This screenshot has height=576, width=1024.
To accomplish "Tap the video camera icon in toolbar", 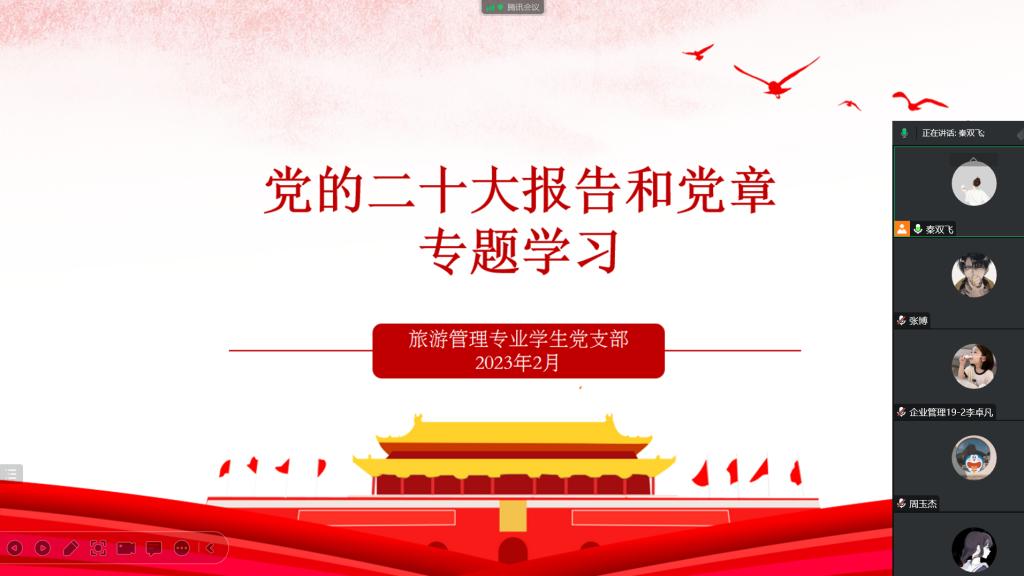I will (x=126, y=548).
